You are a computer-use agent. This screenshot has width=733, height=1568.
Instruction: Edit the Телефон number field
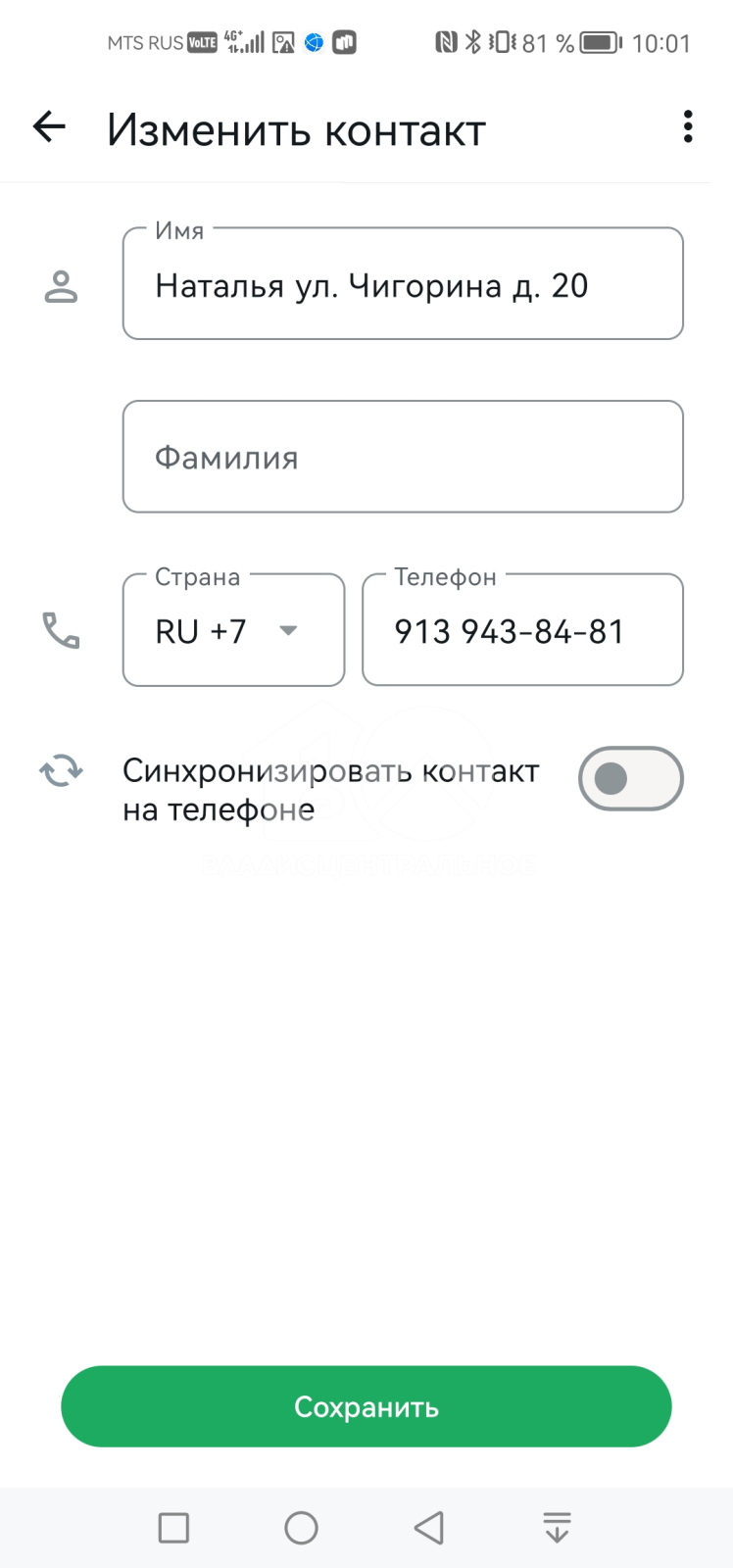[x=522, y=630]
